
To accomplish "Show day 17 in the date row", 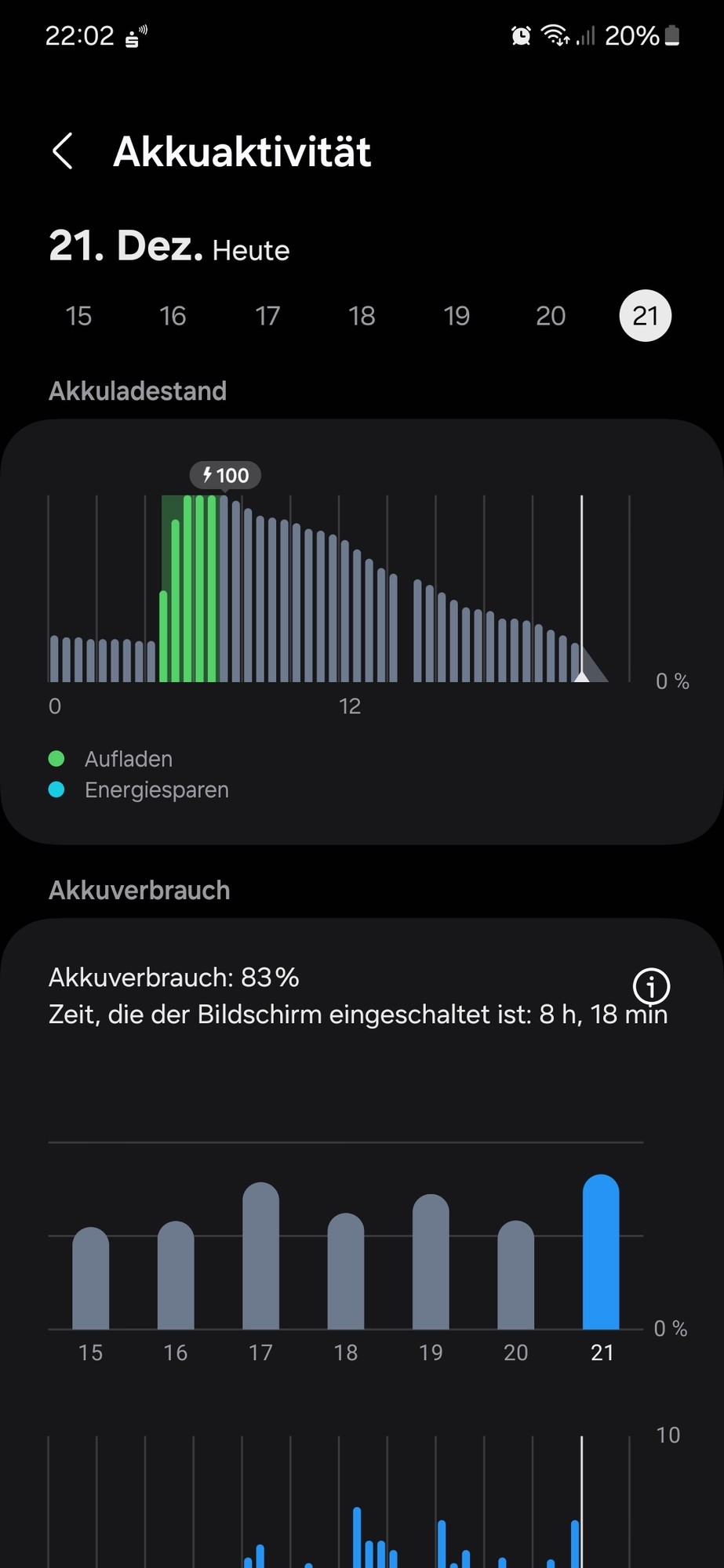I will (267, 316).
